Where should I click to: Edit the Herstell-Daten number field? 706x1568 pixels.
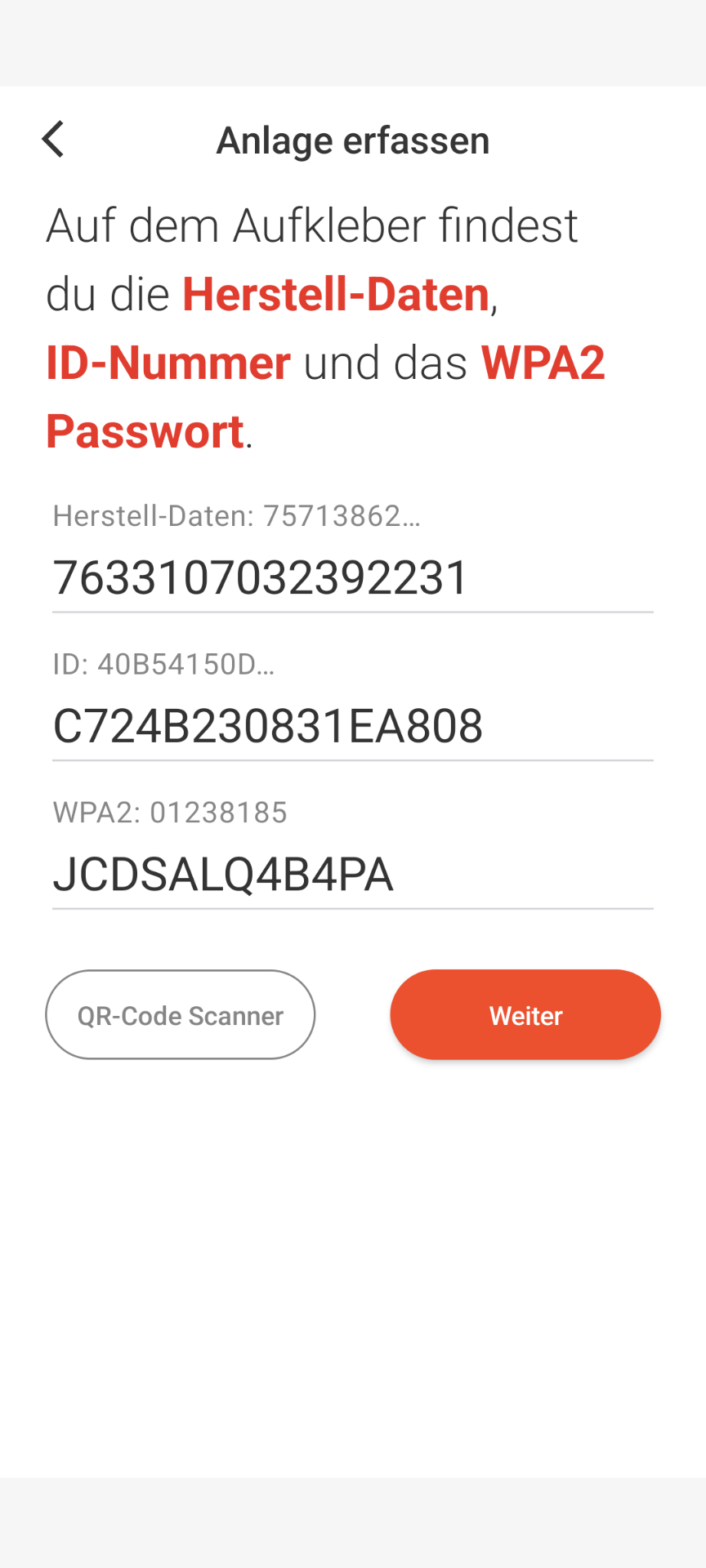(352, 577)
